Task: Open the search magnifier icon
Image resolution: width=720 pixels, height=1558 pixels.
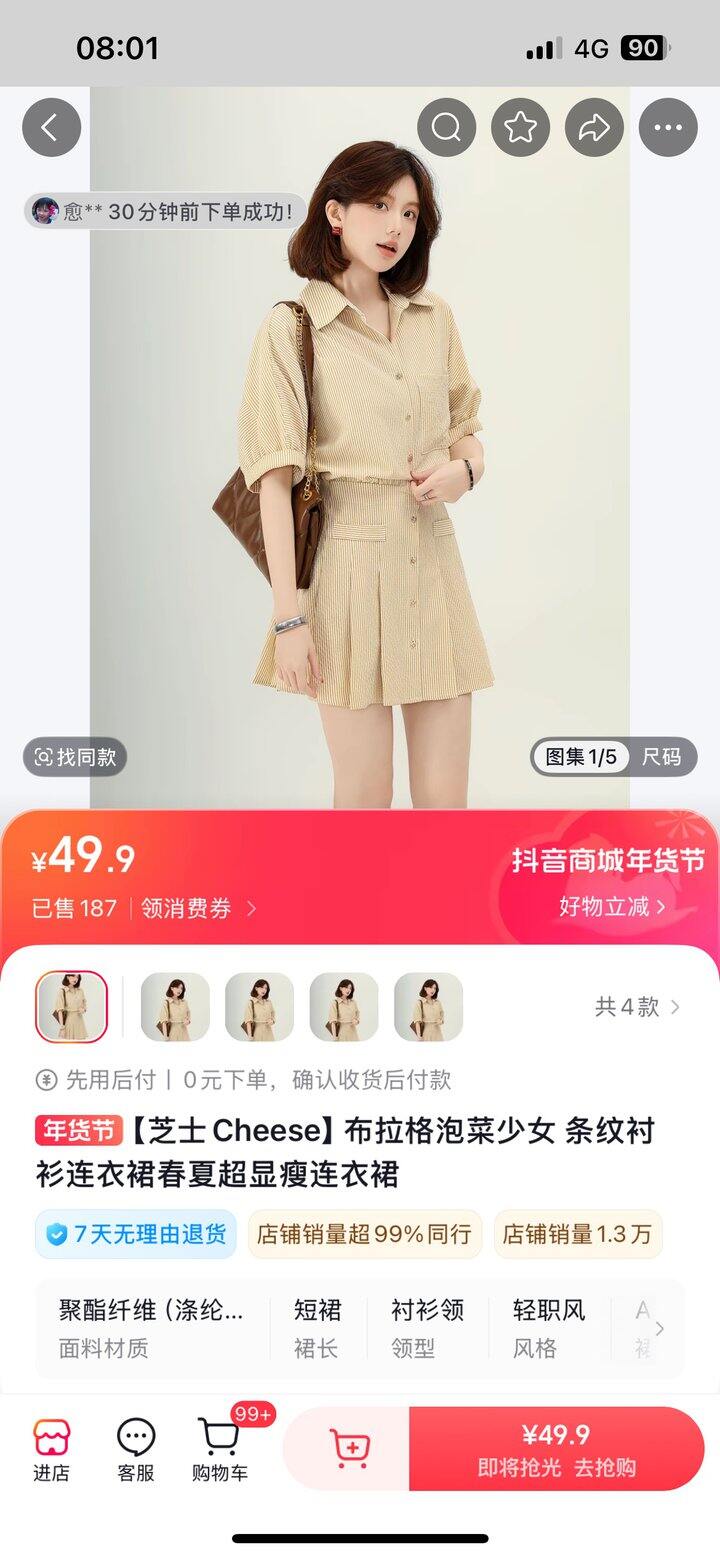Action: pyautogui.click(x=446, y=128)
